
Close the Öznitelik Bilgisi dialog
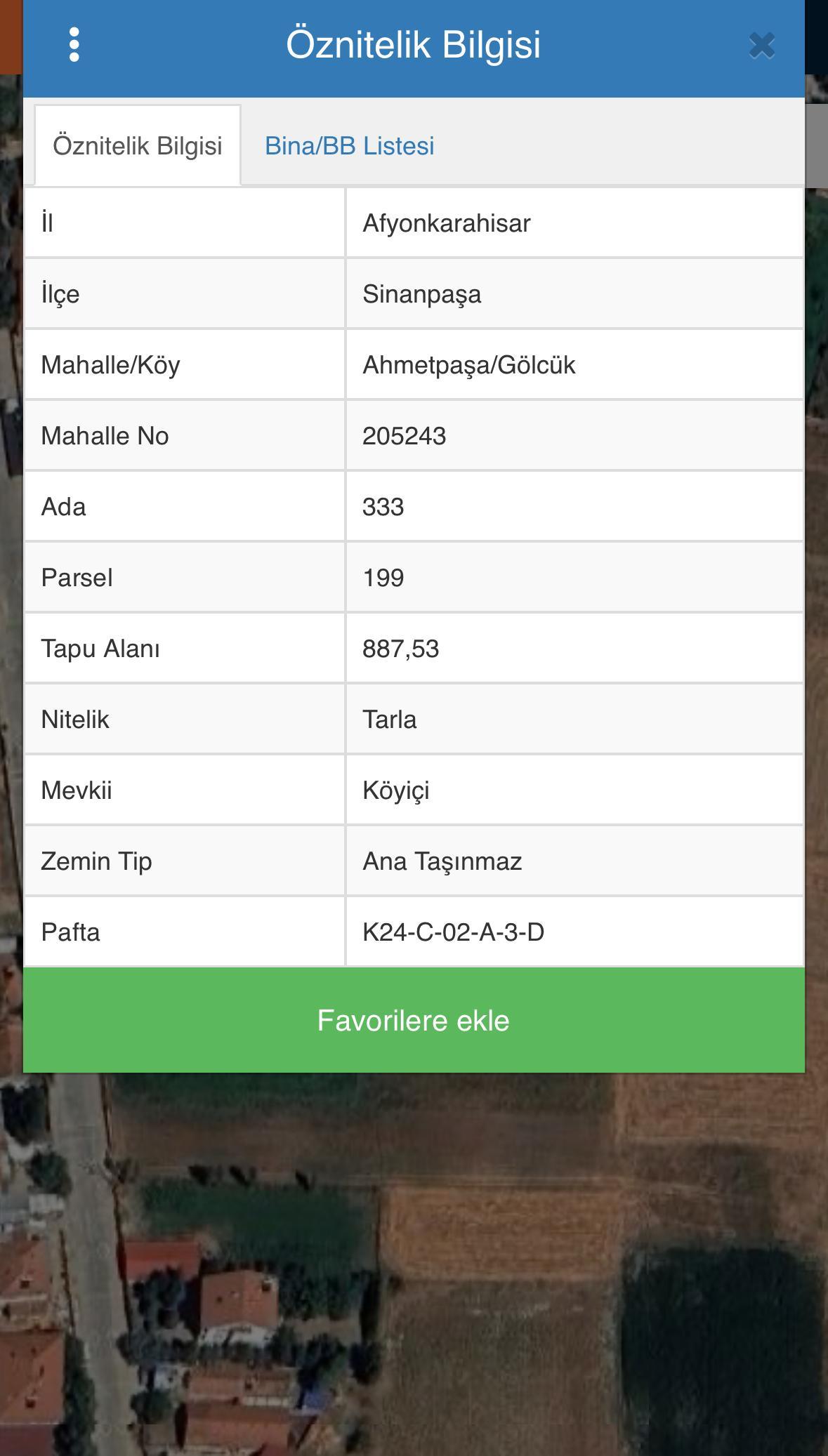[761, 46]
